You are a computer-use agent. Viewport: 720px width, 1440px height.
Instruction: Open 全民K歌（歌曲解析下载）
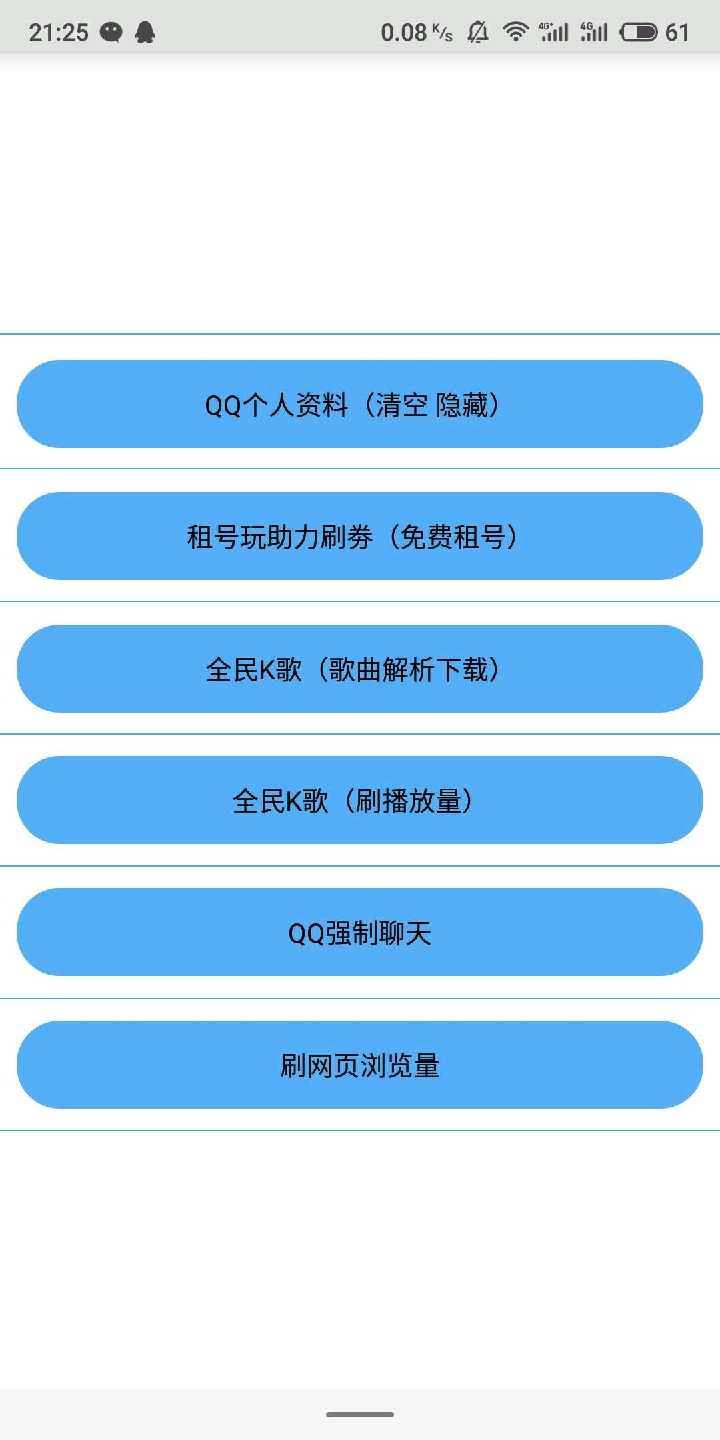coord(360,669)
